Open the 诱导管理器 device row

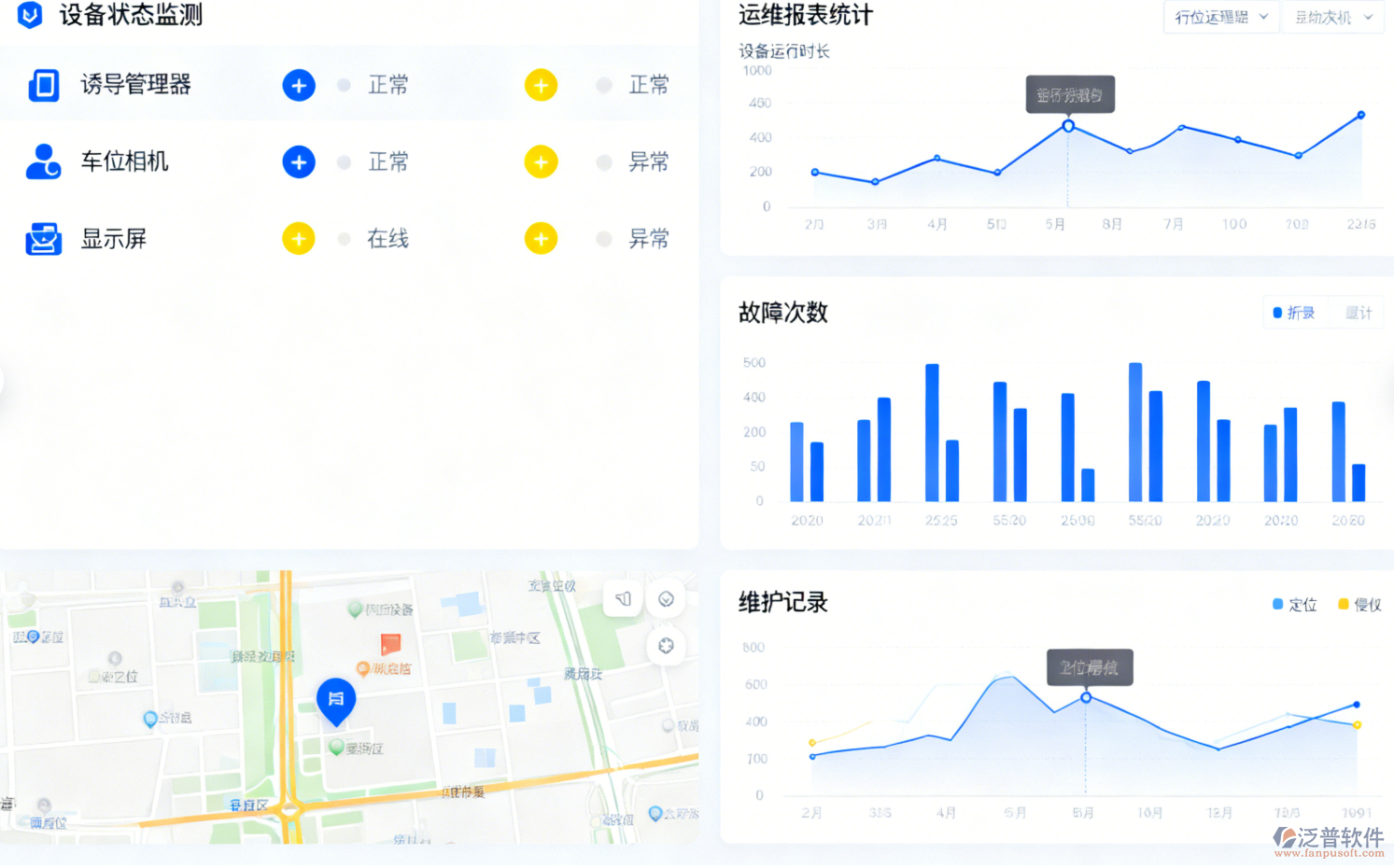(x=135, y=85)
